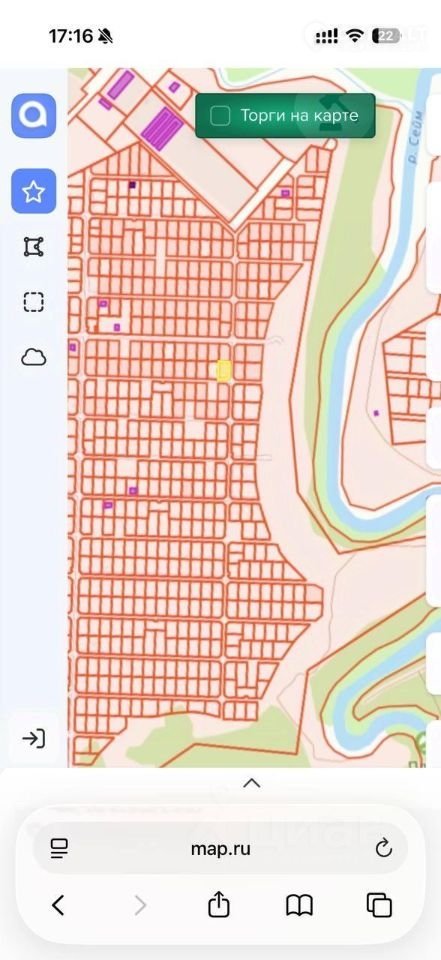Go back in browser history

point(58,905)
